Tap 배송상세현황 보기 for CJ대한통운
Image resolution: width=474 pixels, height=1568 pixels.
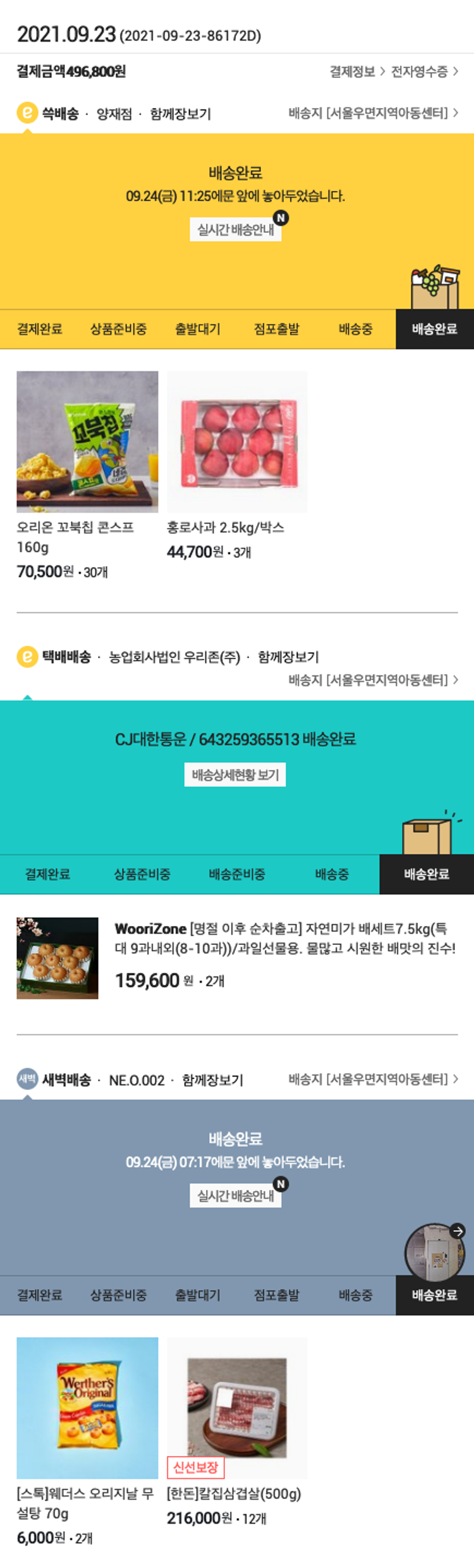tap(235, 775)
